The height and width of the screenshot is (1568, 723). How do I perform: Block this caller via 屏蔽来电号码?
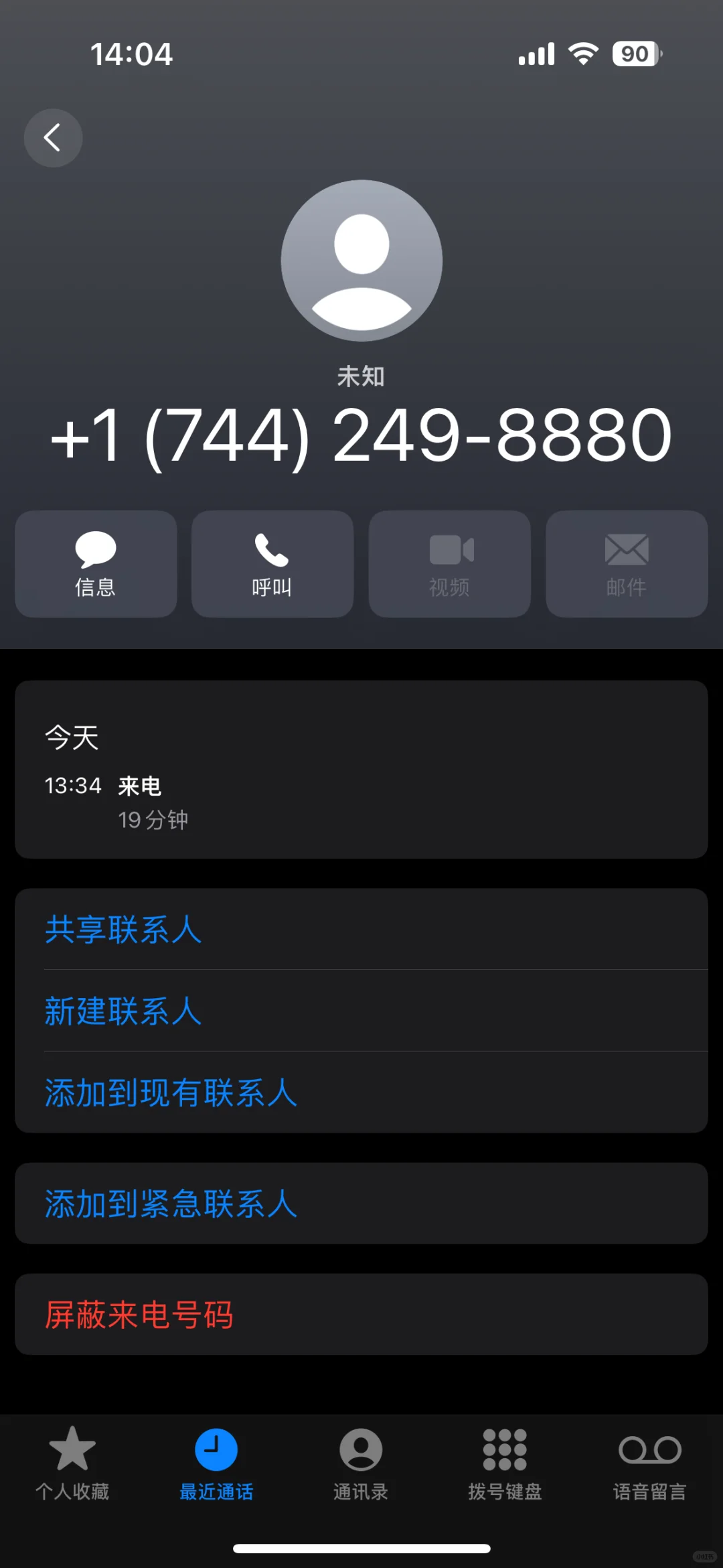[139, 1315]
